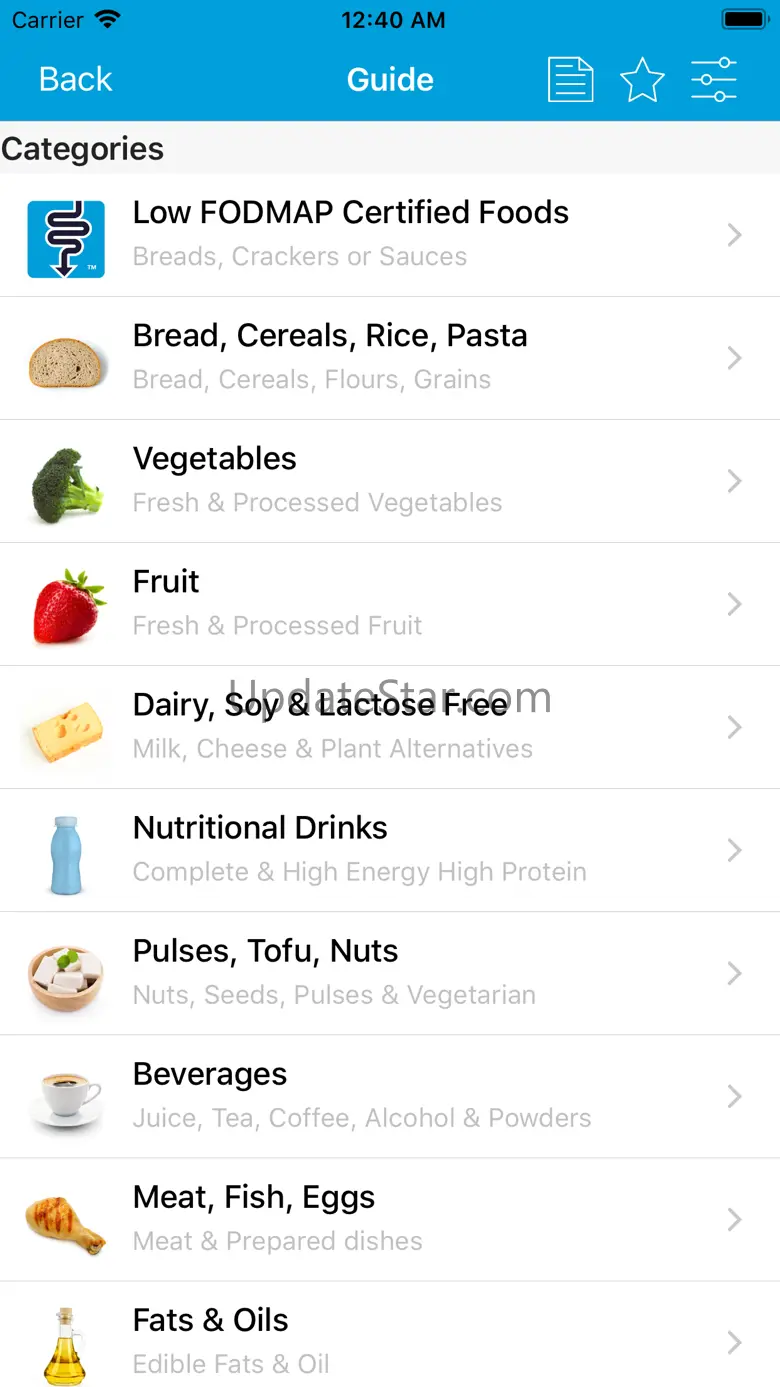Open Dairy, Soy & Lactose Free
Viewport: 780px width, 1387px height.
pos(390,726)
